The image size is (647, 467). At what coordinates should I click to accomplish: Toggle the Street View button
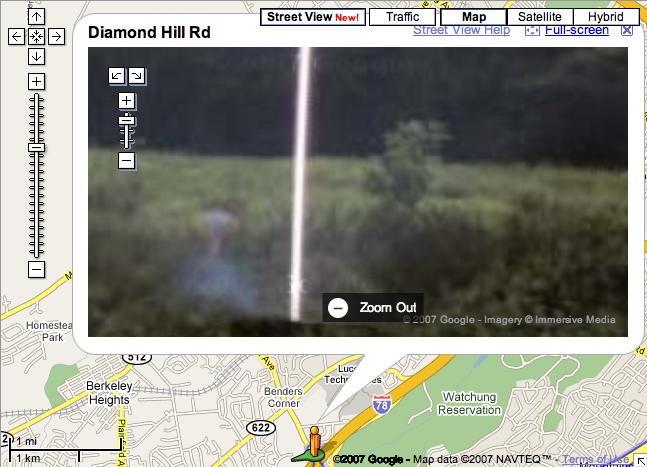(x=312, y=17)
